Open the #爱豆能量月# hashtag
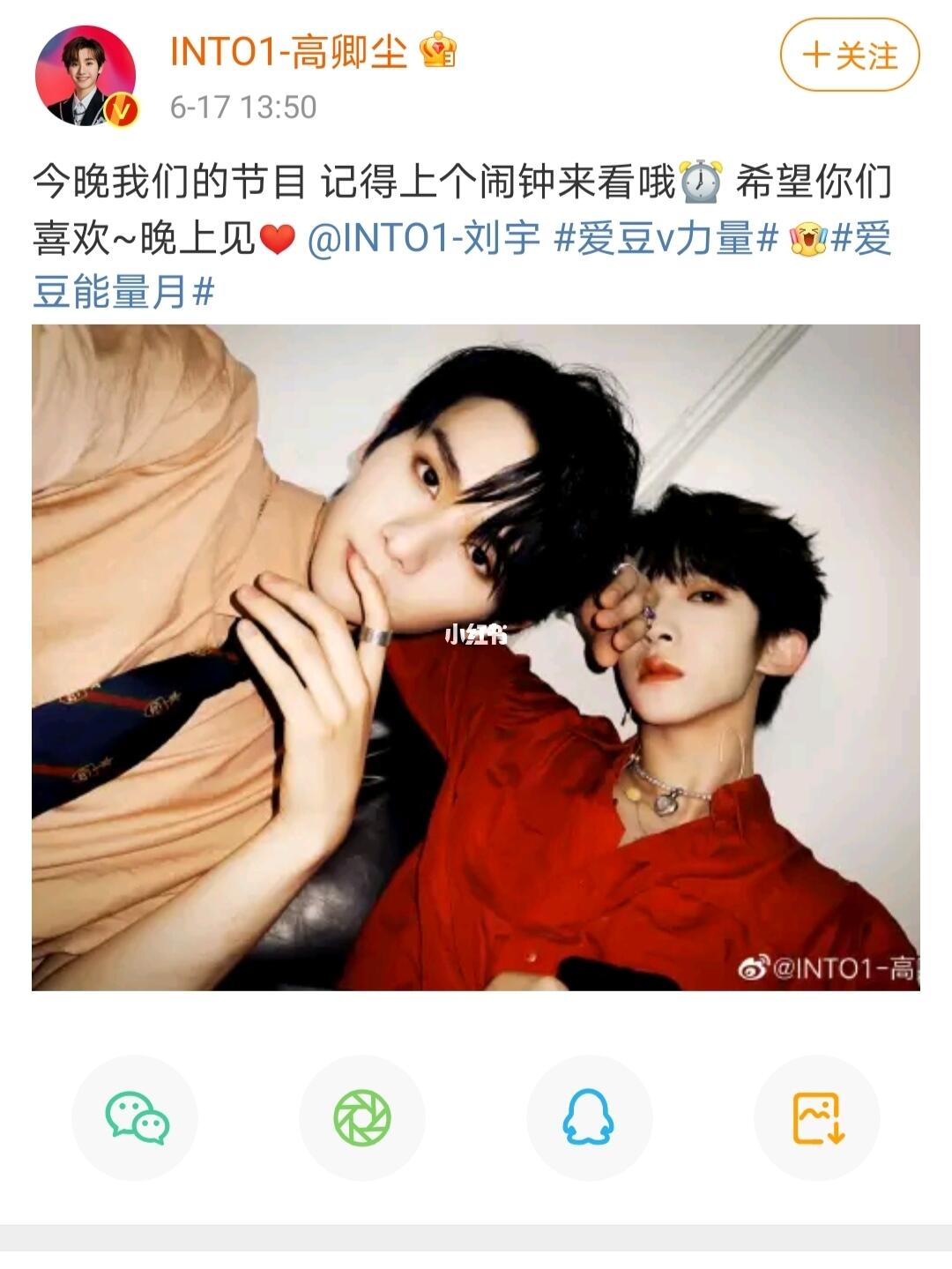Screen dimensions: 952x1269 [x=123, y=292]
